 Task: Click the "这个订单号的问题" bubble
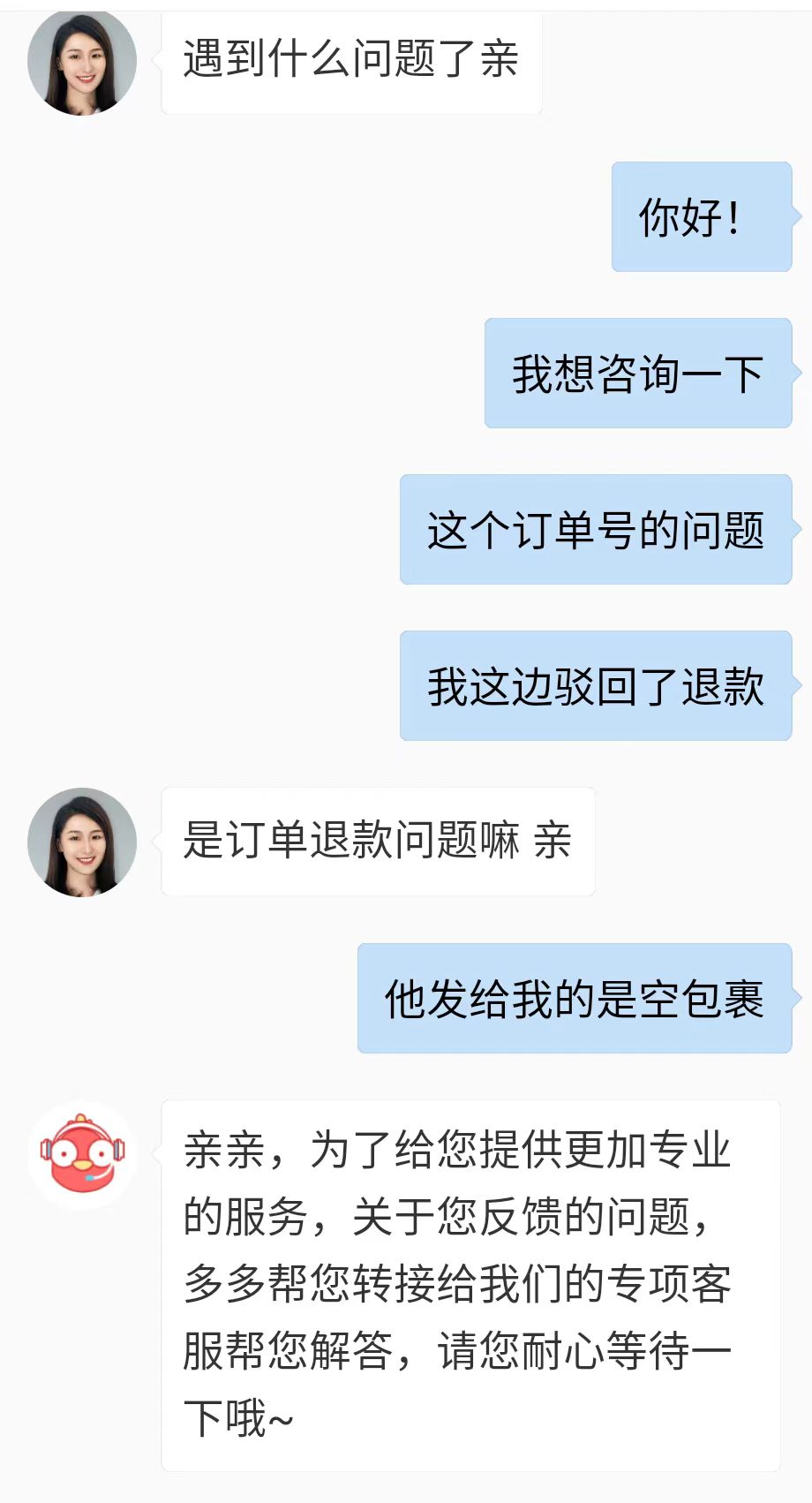point(597,528)
